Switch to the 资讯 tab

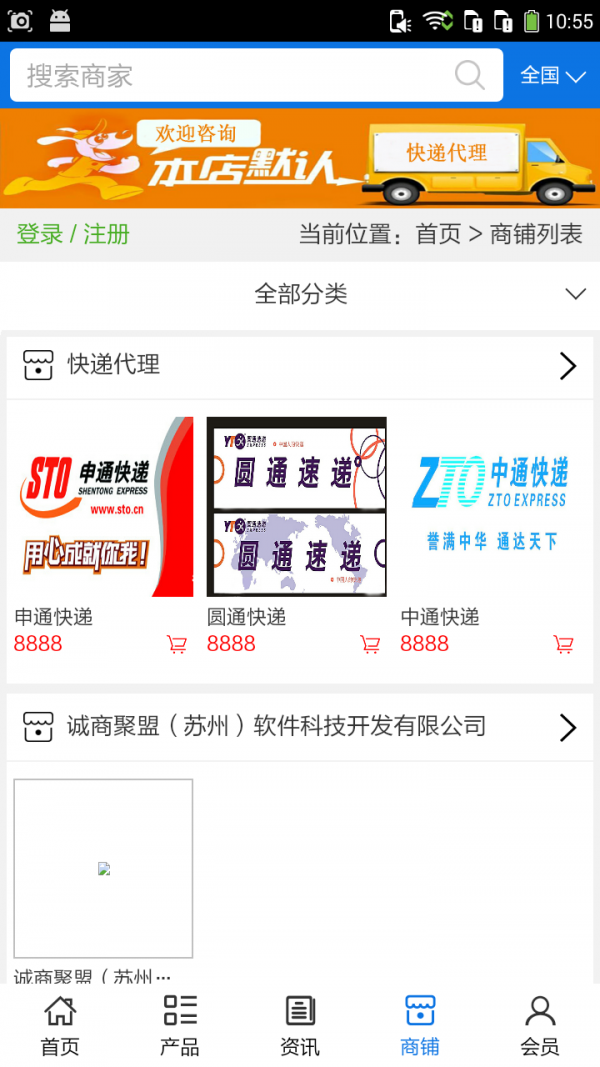click(x=300, y=1026)
